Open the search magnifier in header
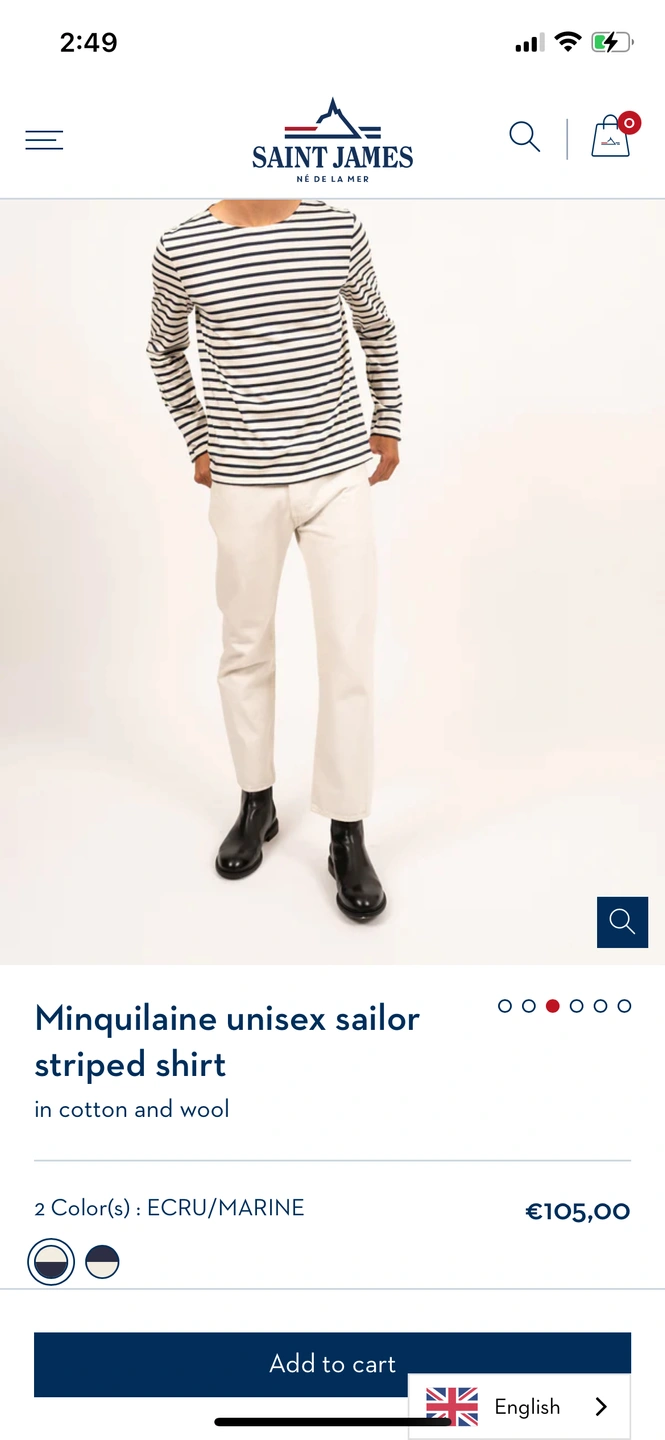Screen dimensions: 665x1440 (x=524, y=137)
